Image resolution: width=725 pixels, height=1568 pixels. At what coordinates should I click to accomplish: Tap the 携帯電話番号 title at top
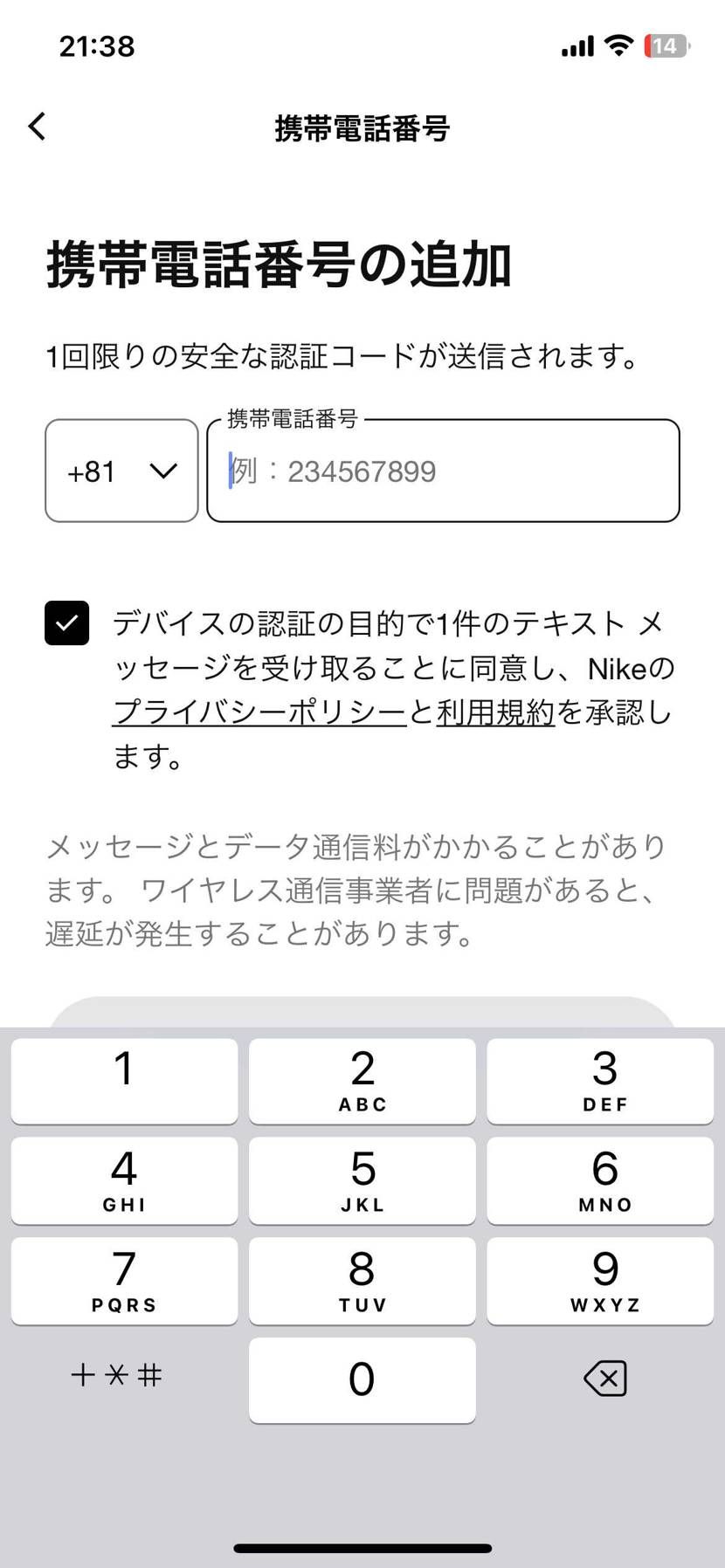362,127
